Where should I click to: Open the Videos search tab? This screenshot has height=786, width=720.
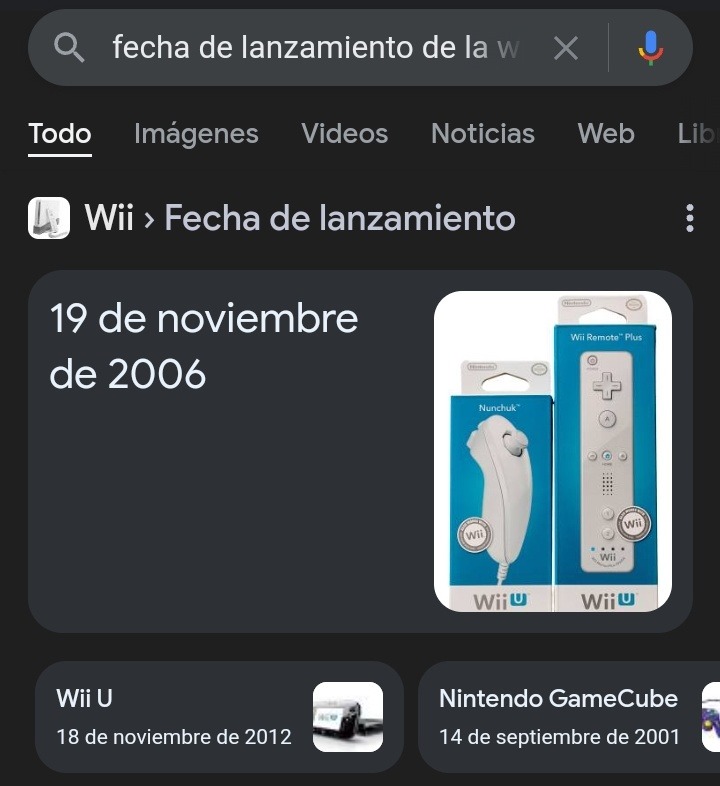coord(344,133)
